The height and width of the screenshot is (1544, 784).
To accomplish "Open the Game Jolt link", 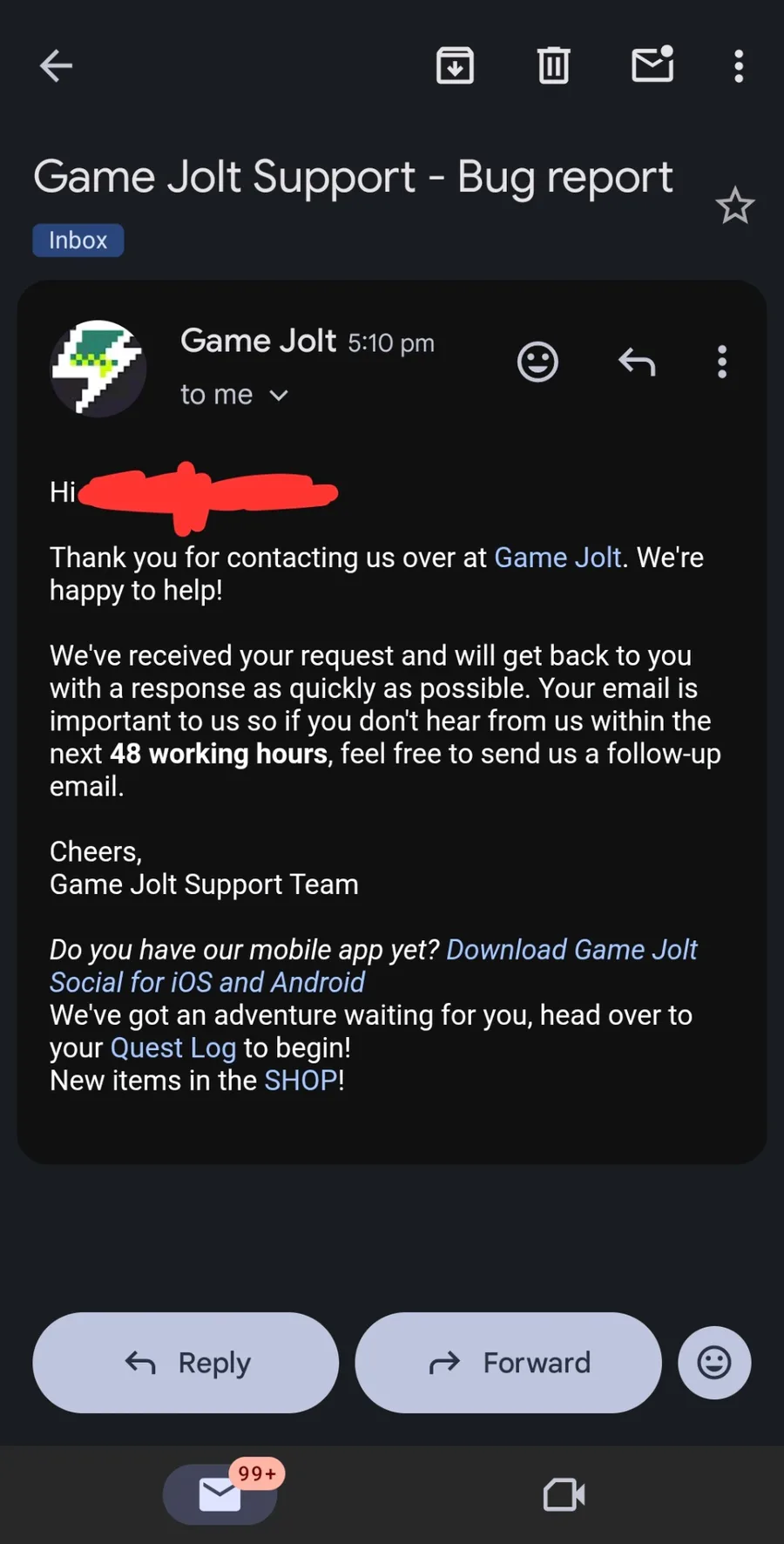I will tap(558, 558).
